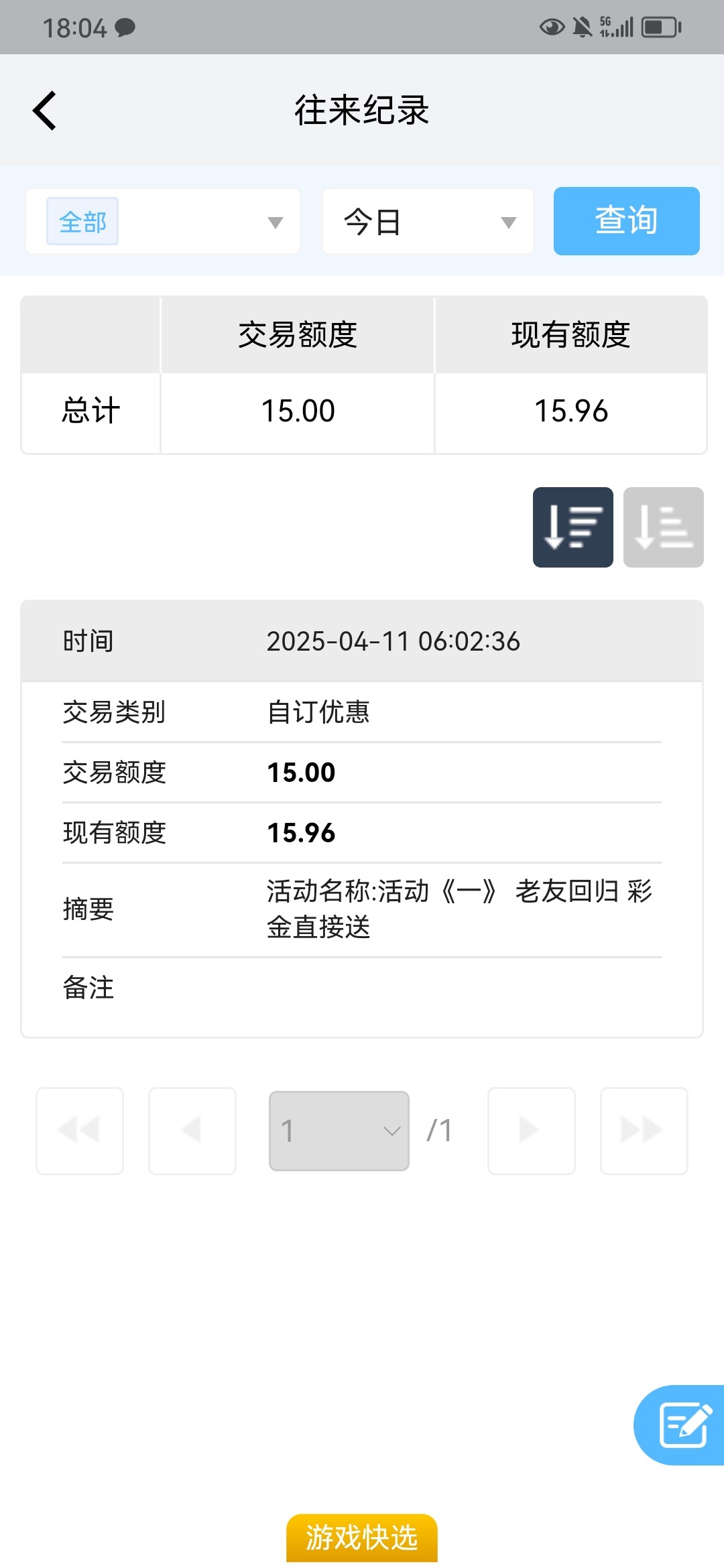Open the 全部 transaction type dropdown

point(163,221)
